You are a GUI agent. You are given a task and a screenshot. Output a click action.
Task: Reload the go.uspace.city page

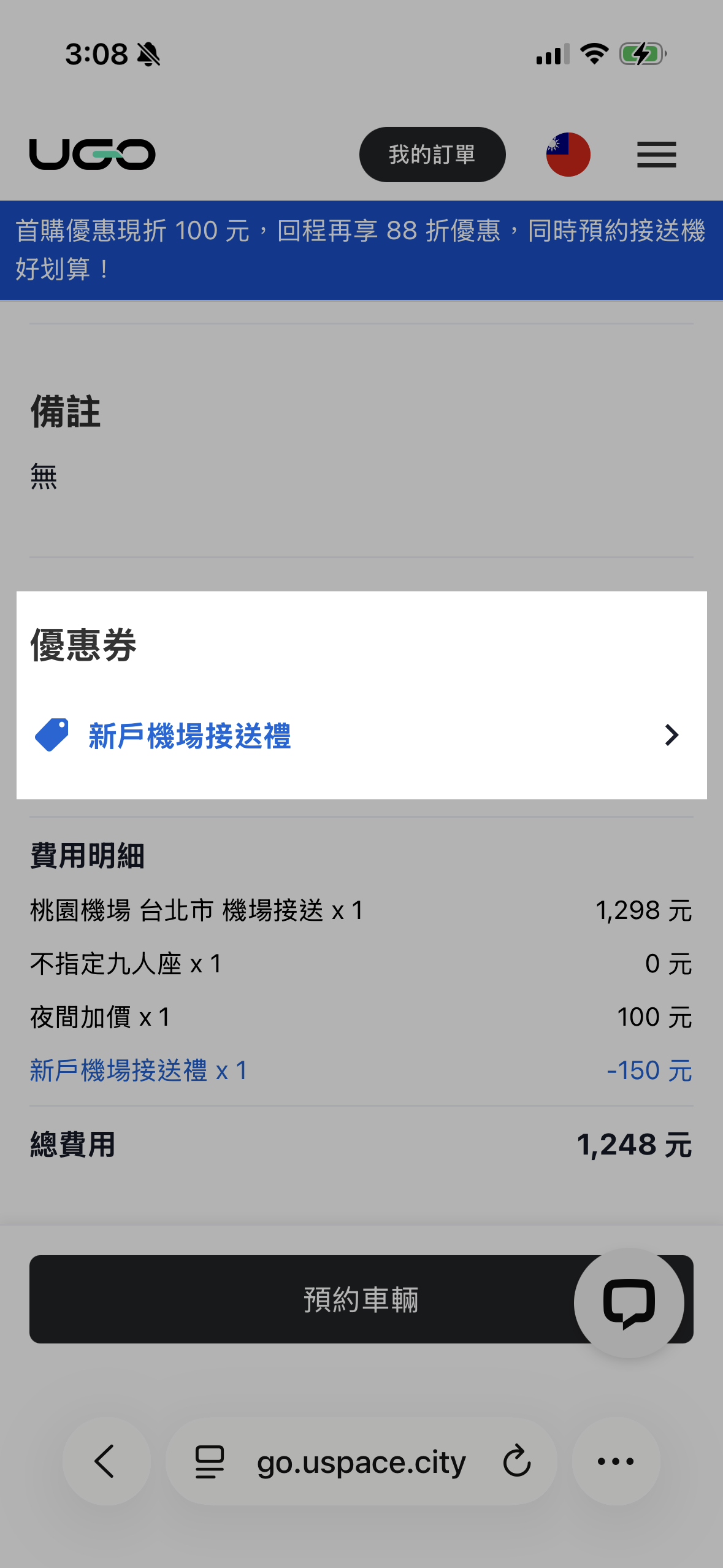pos(516,1461)
